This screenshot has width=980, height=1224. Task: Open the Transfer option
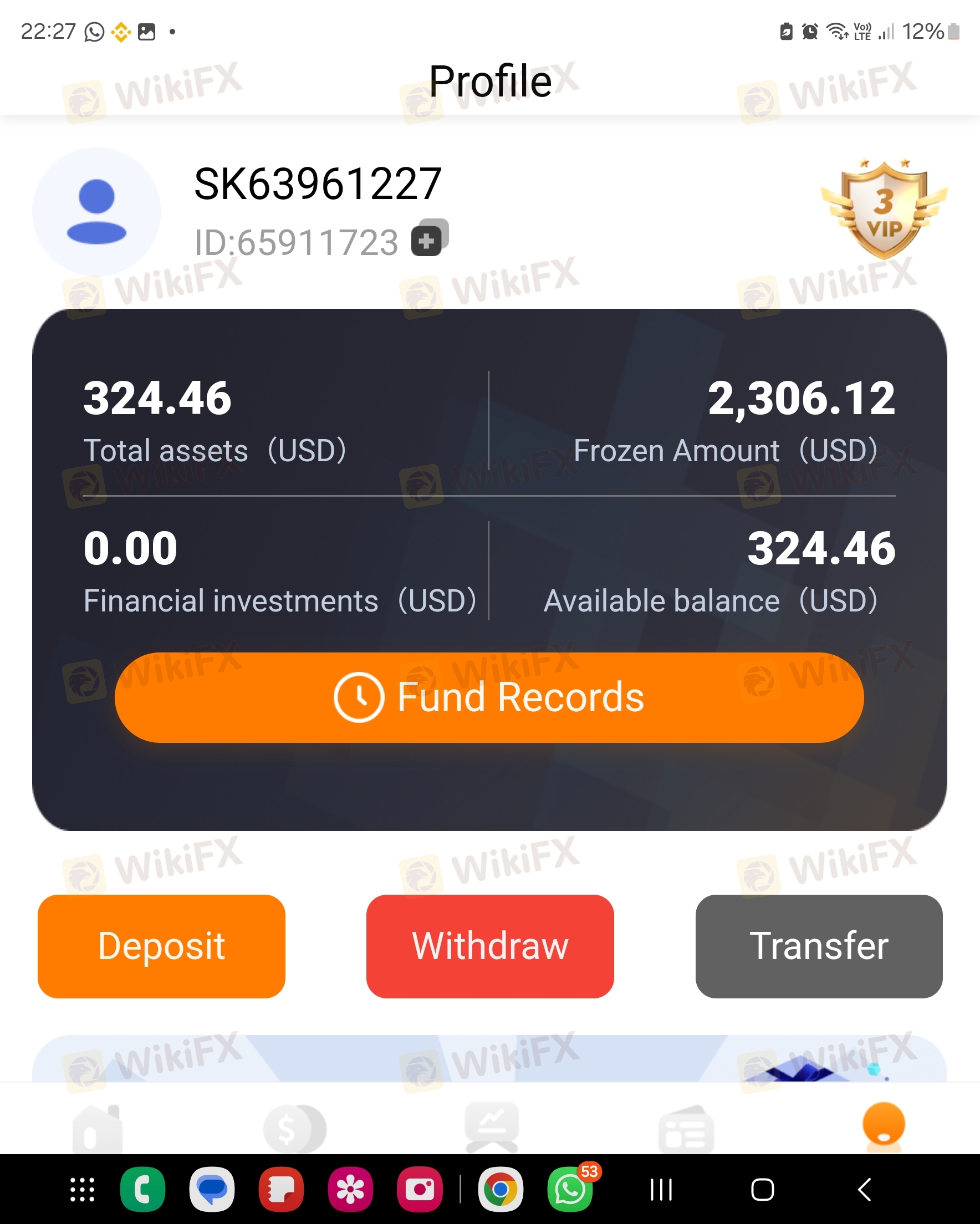tap(818, 946)
